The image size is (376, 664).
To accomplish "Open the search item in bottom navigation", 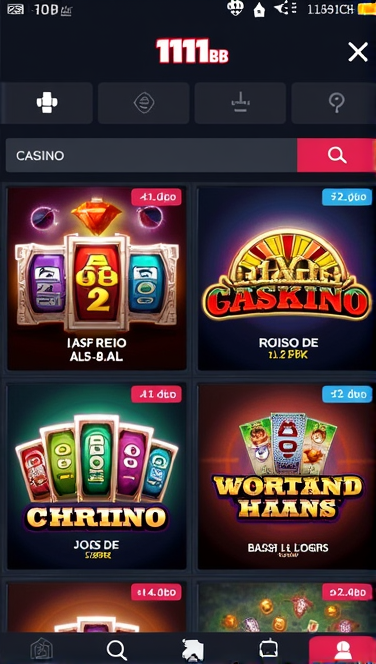I will click(x=116, y=649).
